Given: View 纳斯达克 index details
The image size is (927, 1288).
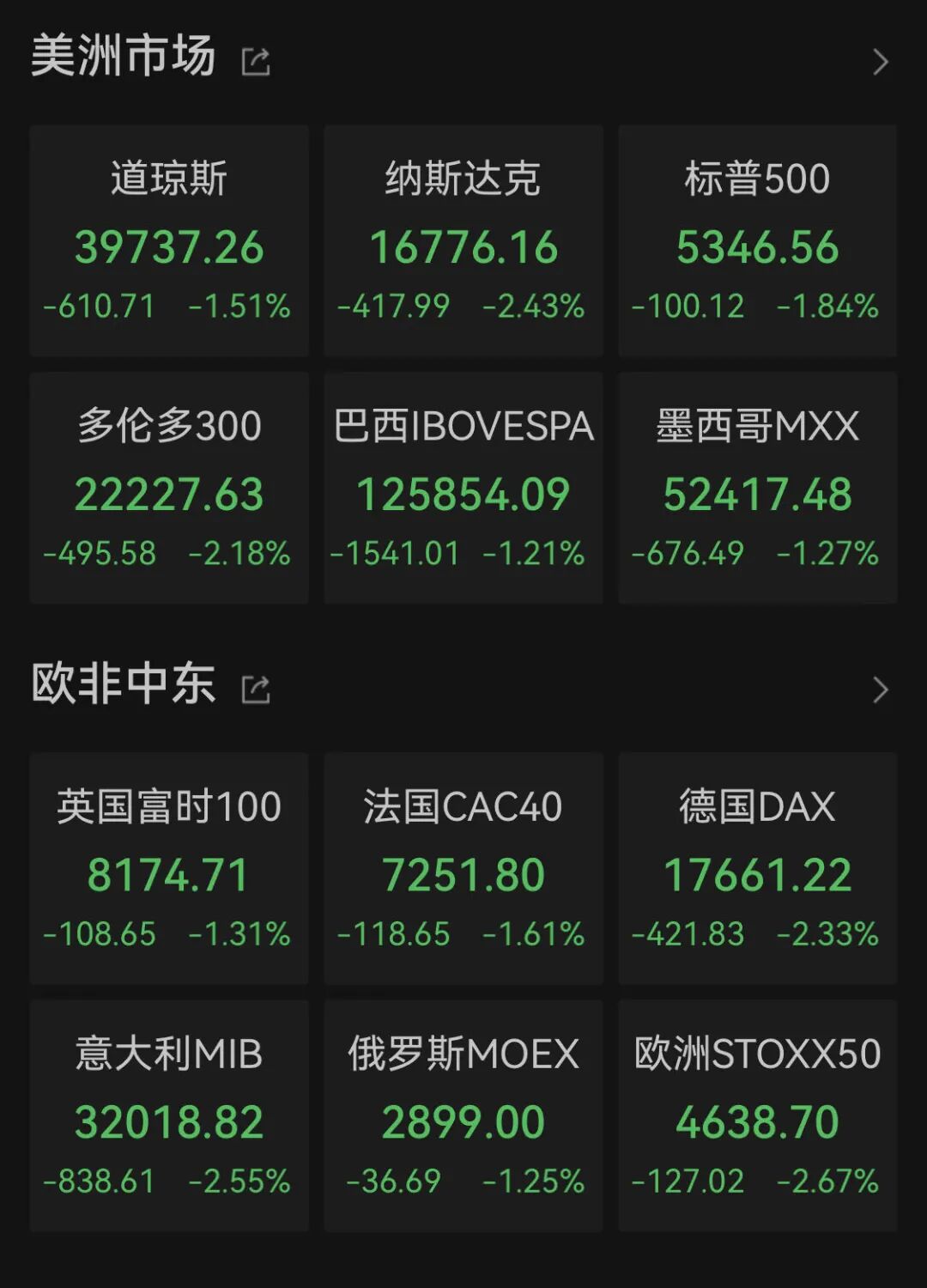Looking at the screenshot, I should [x=463, y=240].
